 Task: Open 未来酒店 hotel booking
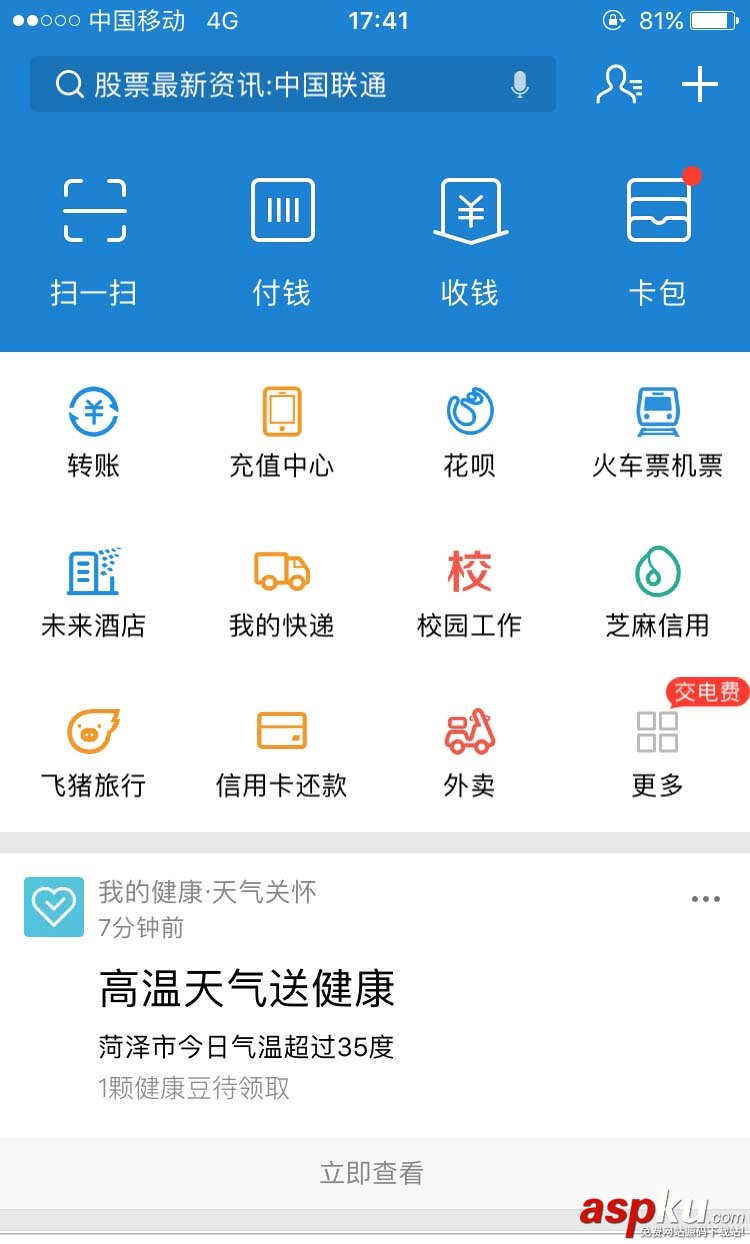(x=93, y=590)
